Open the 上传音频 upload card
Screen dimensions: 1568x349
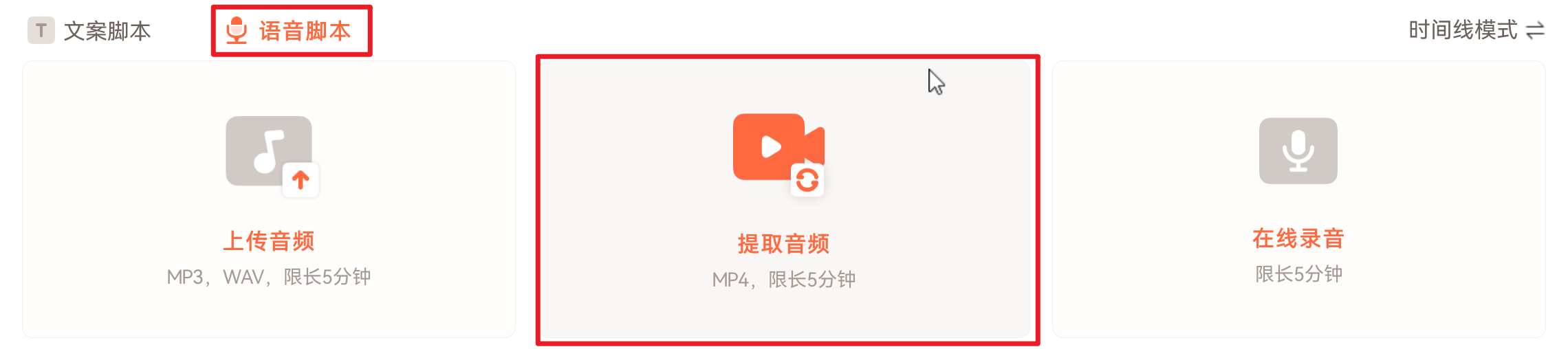[269, 199]
